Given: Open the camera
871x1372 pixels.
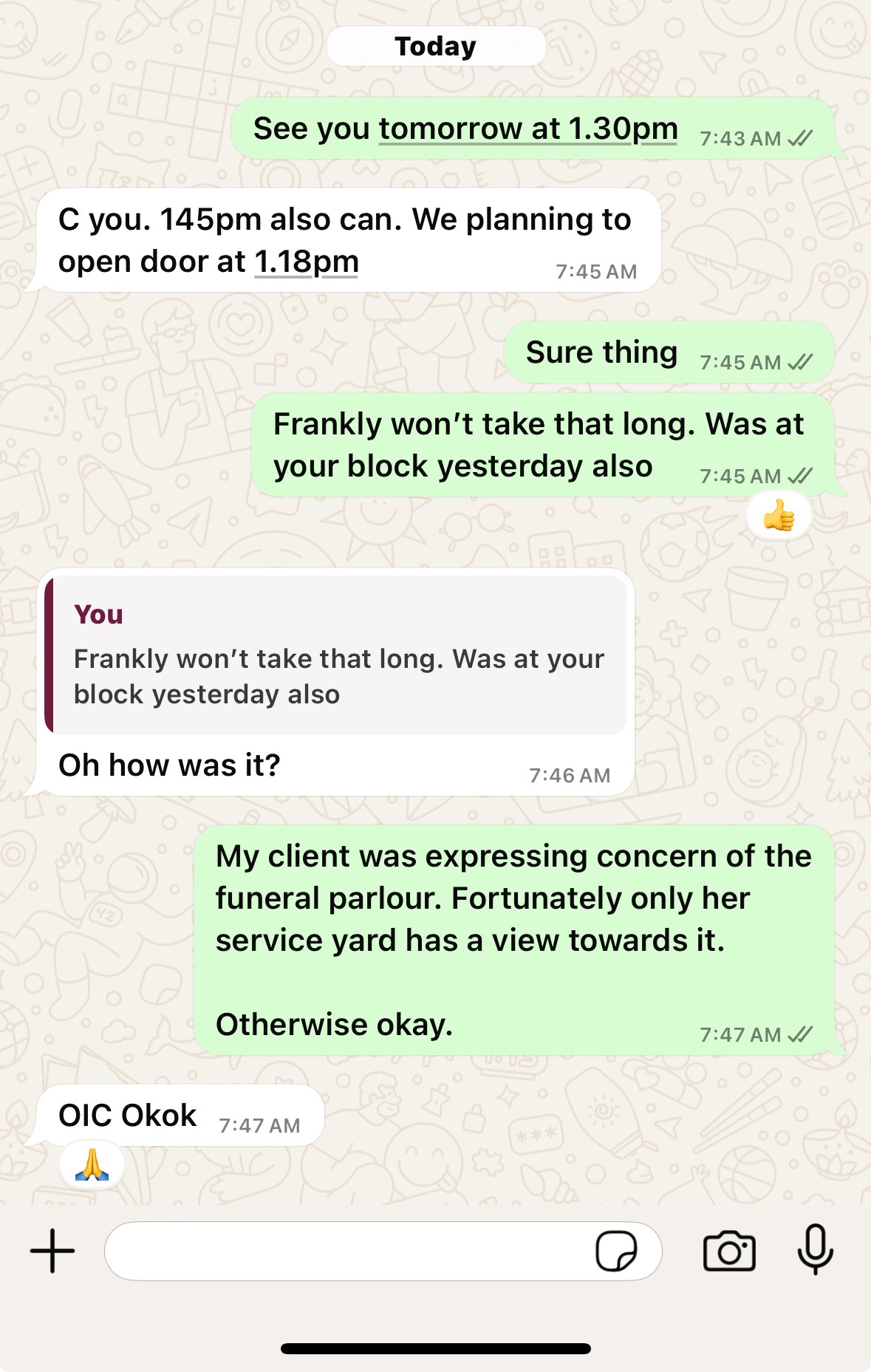Looking at the screenshot, I should 729,1251.
